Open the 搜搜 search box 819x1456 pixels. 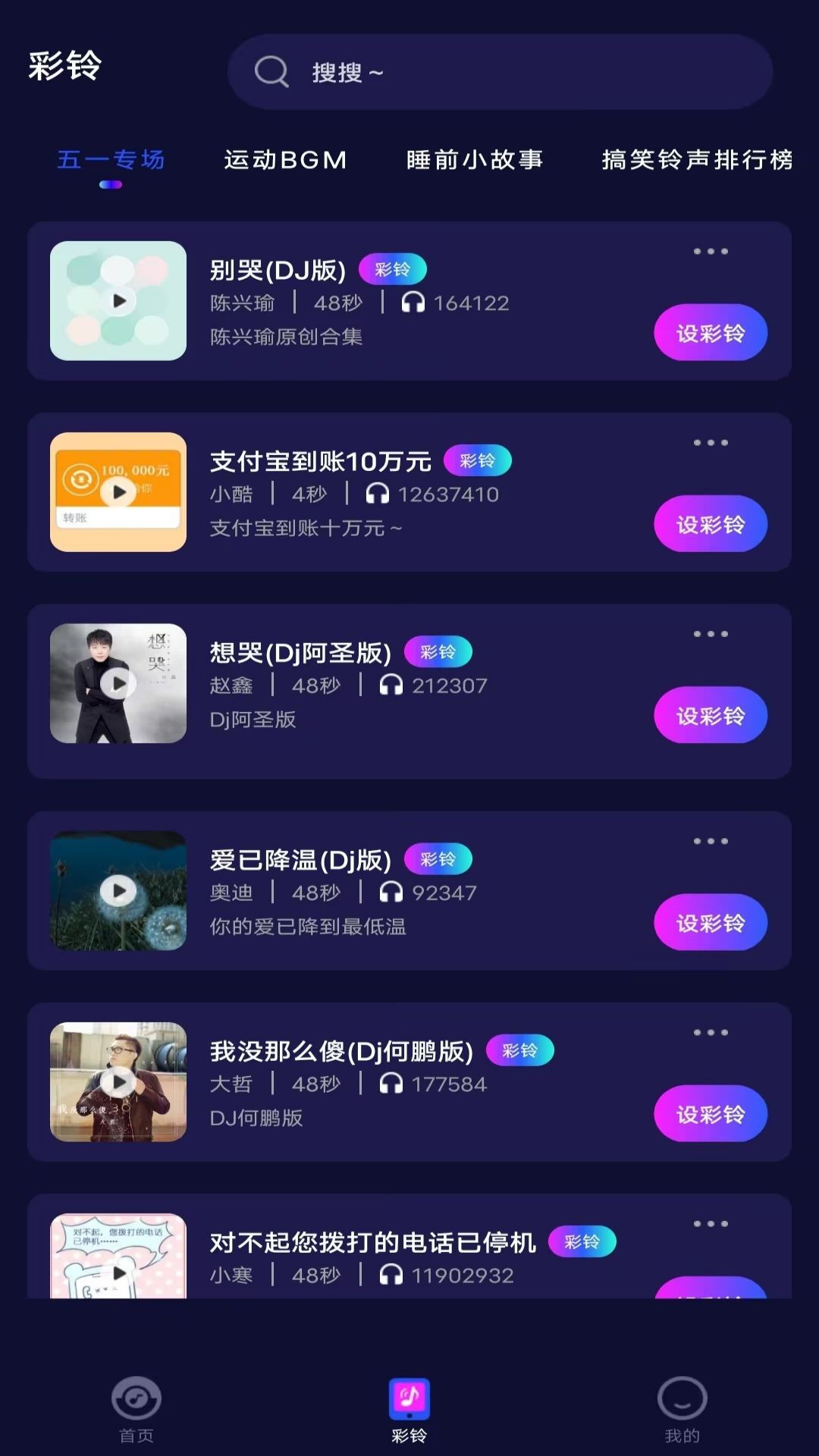(x=499, y=72)
